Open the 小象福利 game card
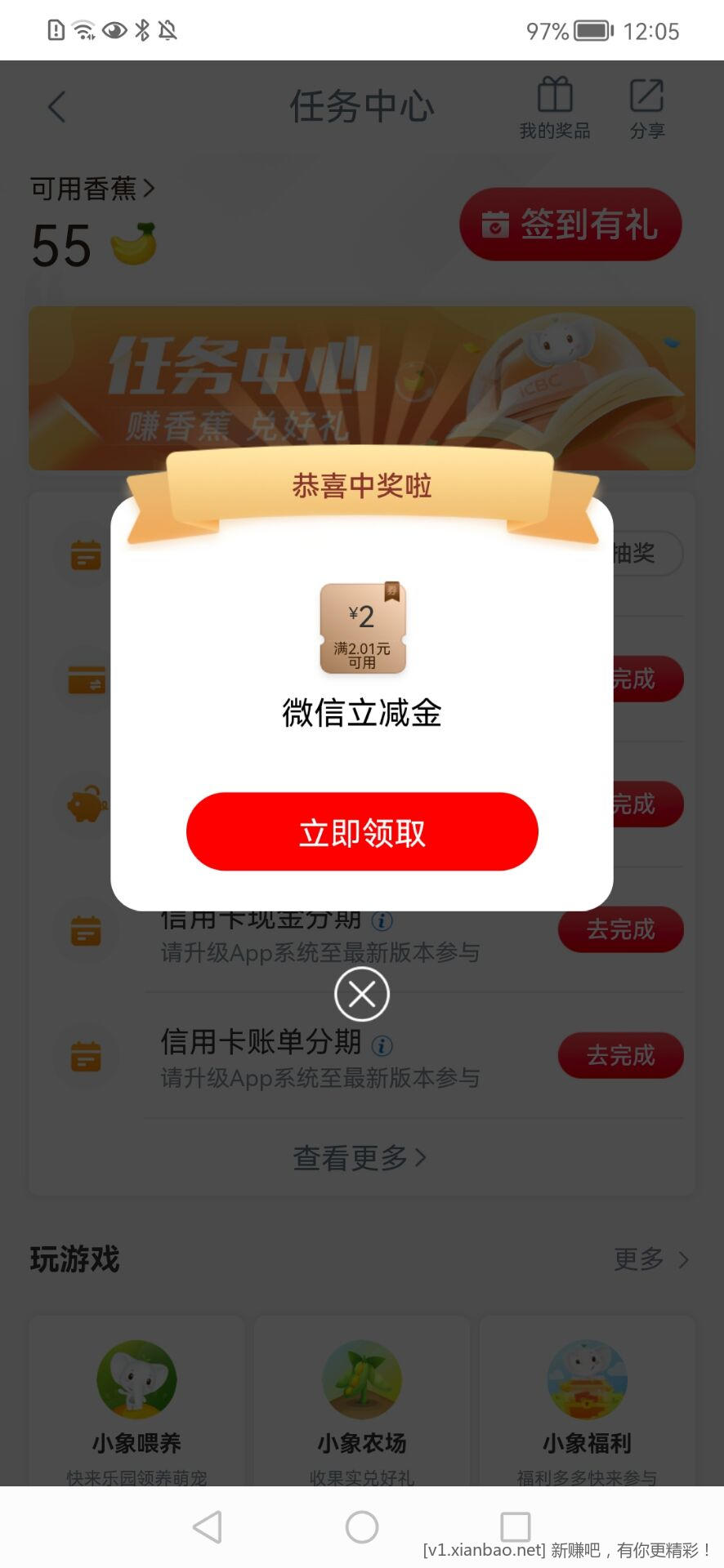 pos(587,1401)
